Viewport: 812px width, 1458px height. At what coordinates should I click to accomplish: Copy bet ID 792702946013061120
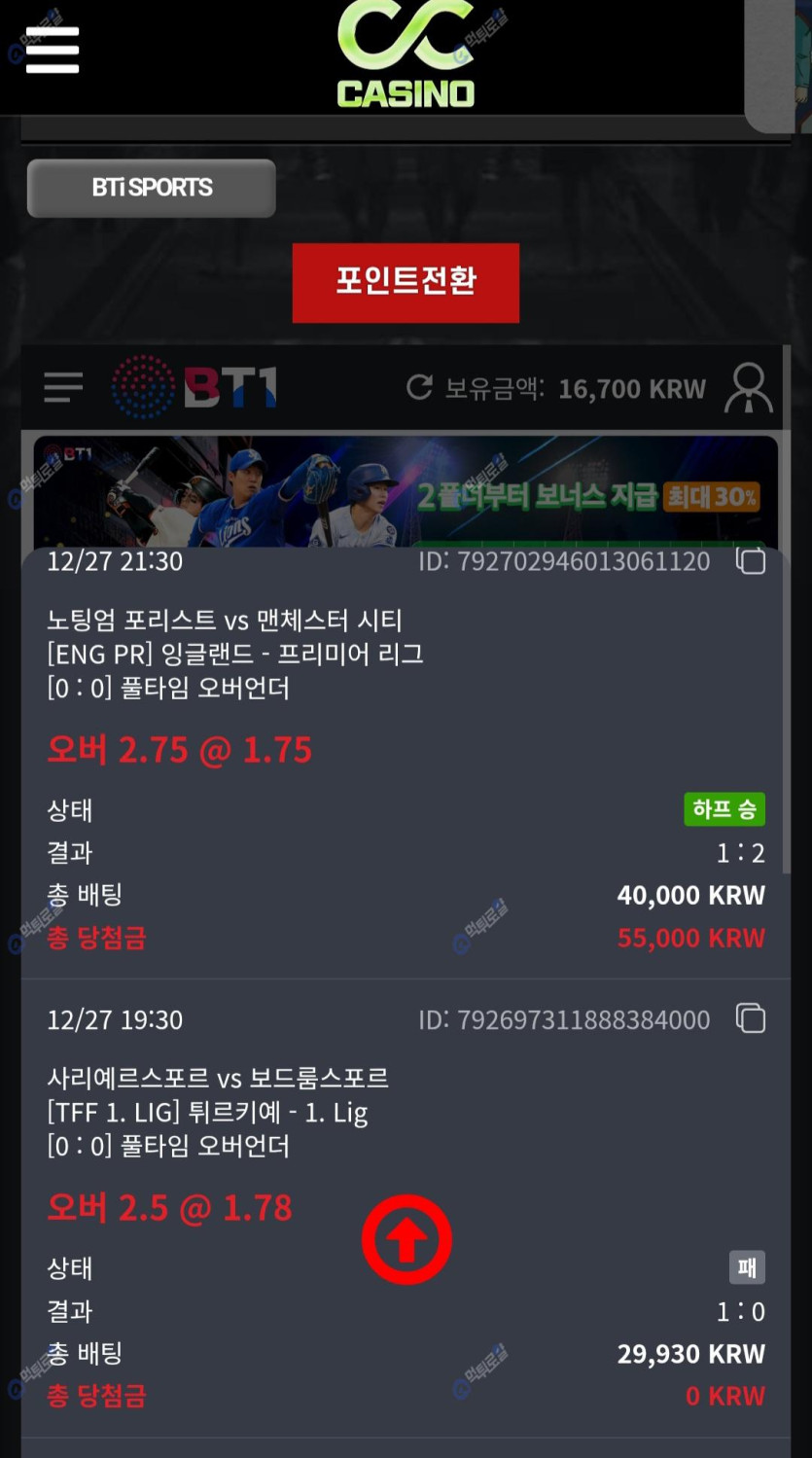tap(750, 560)
